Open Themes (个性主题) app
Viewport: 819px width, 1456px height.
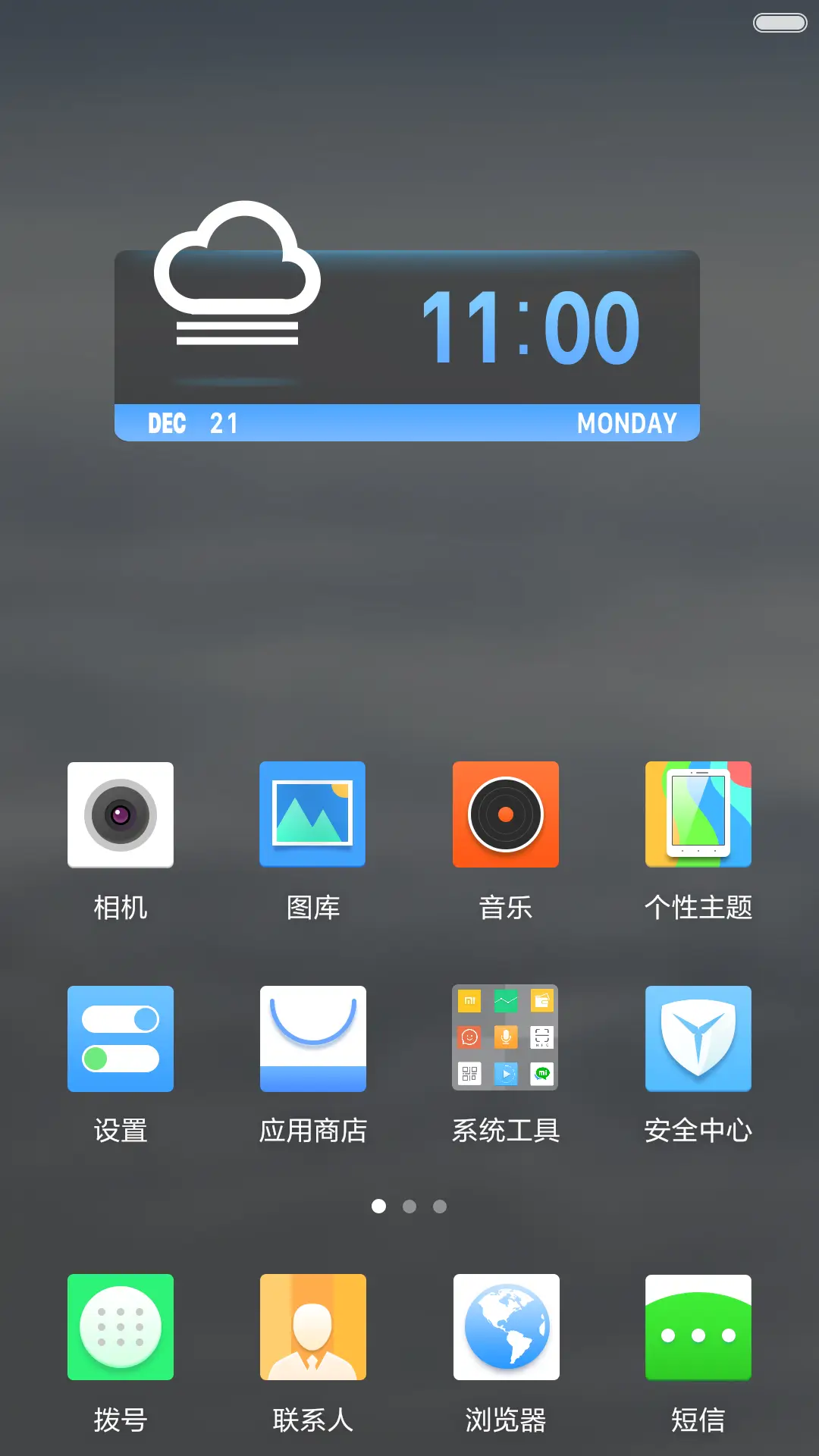698,814
